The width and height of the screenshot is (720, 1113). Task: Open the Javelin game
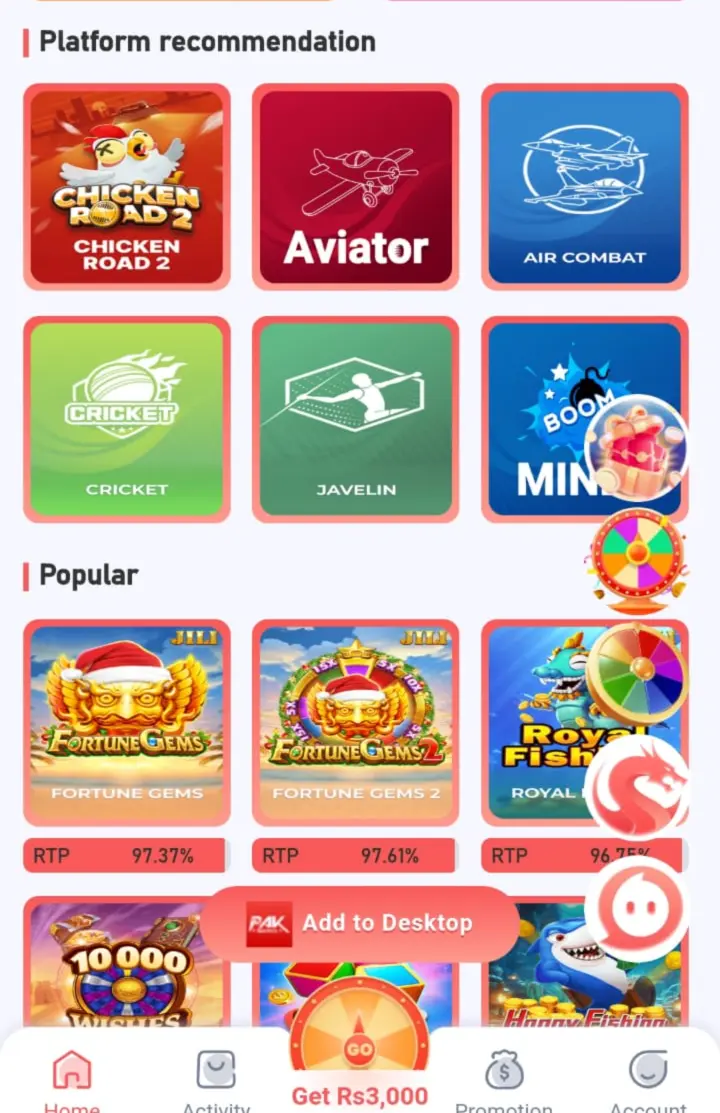355,418
